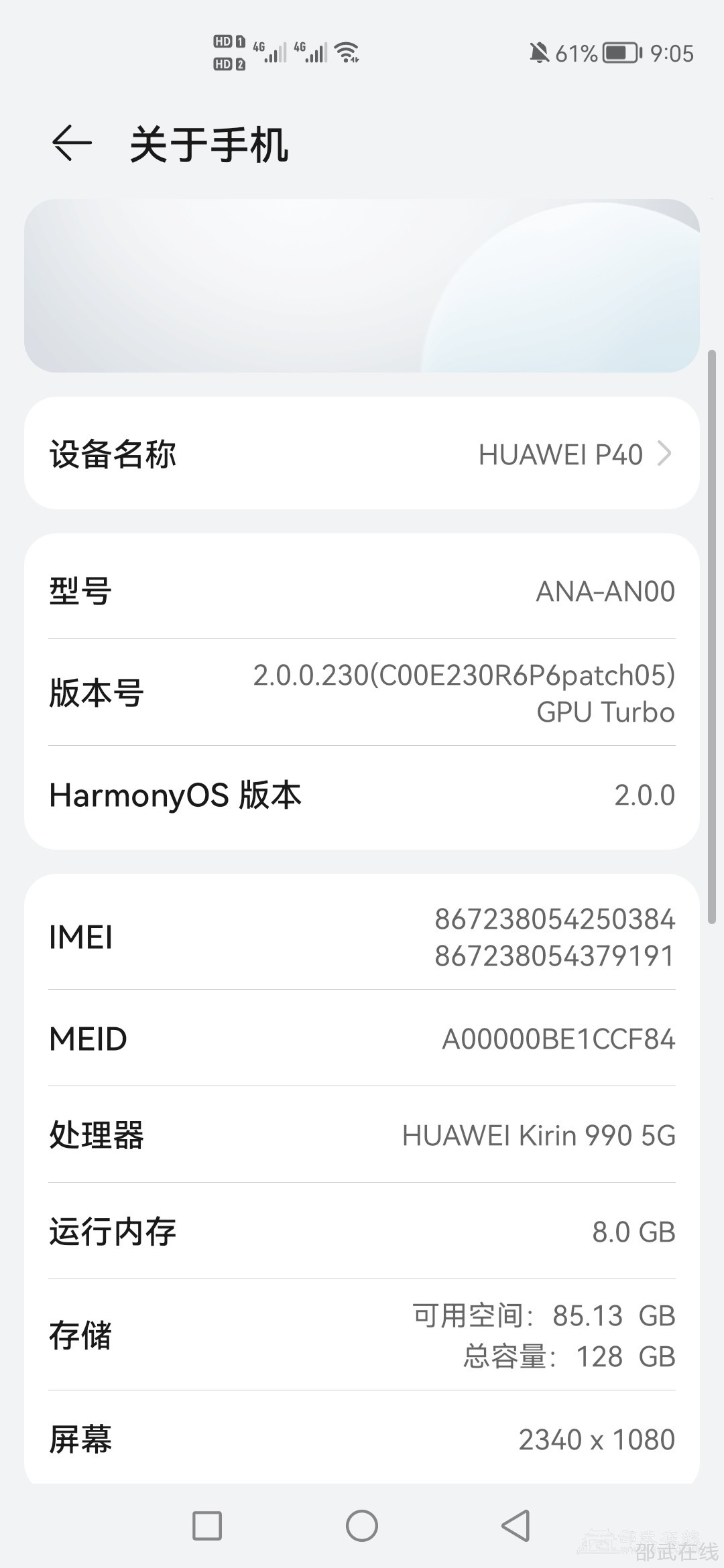
Task: Go back from 关于手机 page
Action: point(72,143)
